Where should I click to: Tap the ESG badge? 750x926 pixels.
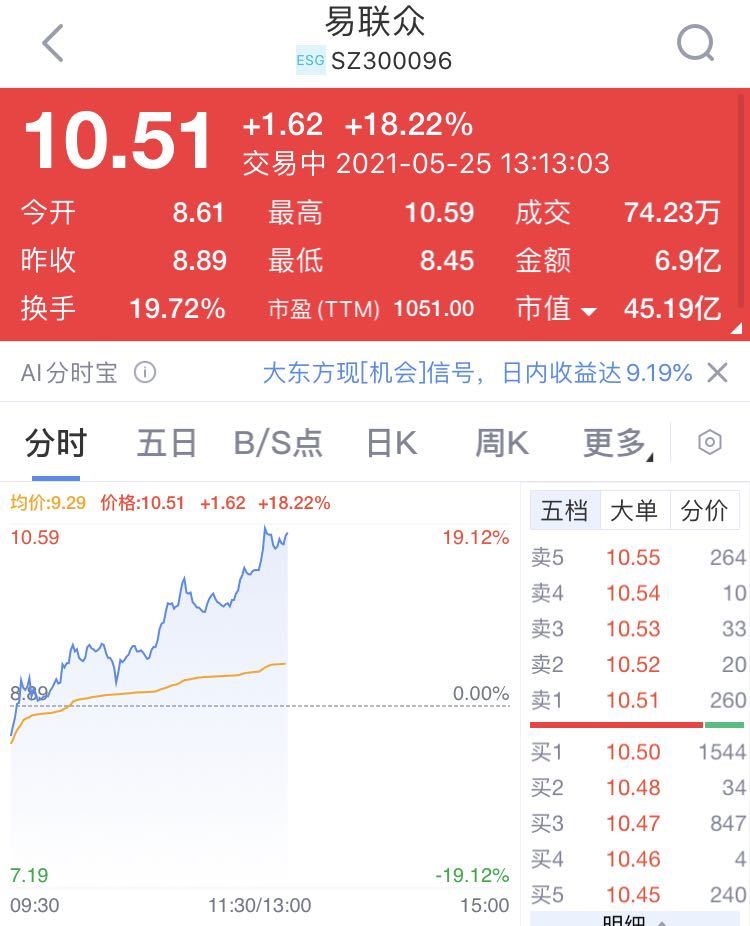[x=310, y=60]
